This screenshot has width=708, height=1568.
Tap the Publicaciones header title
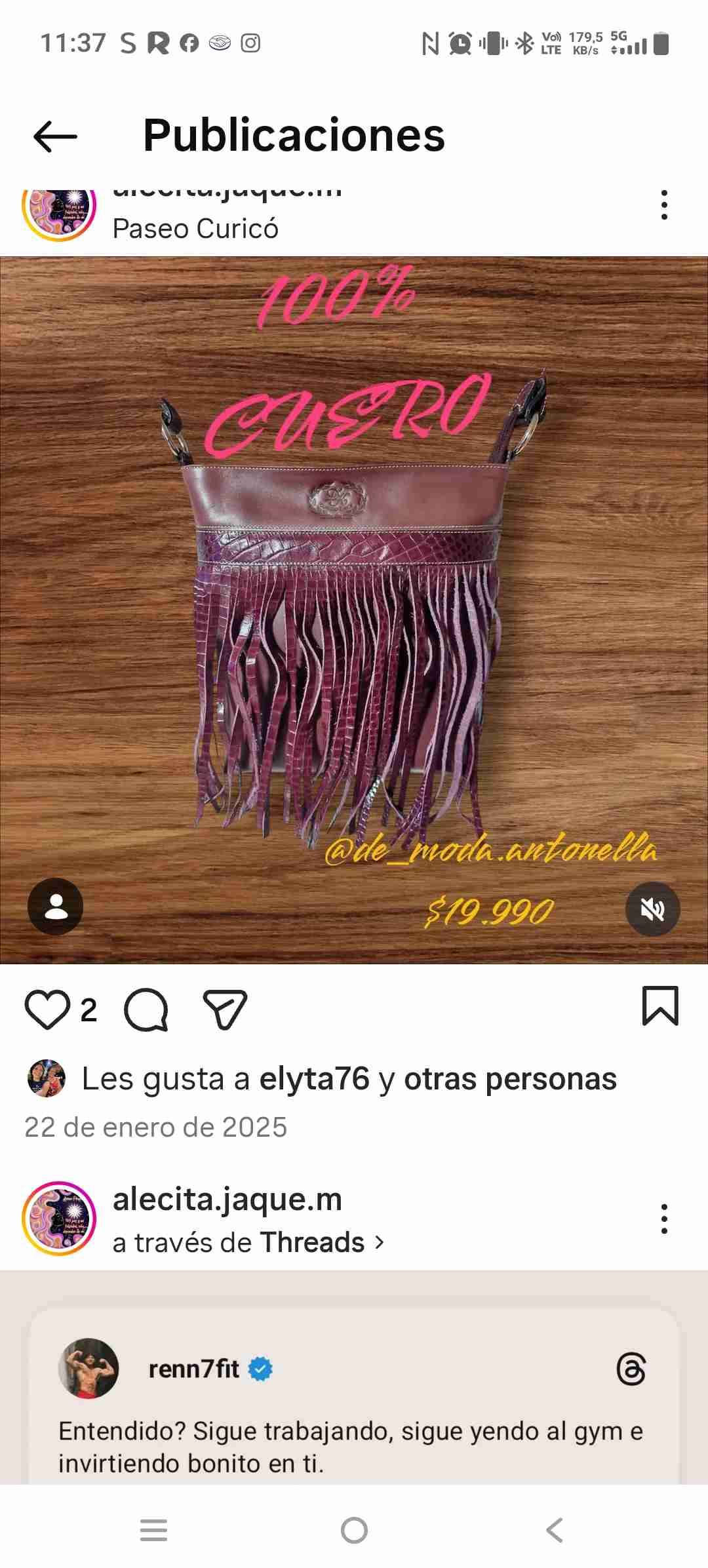point(294,136)
